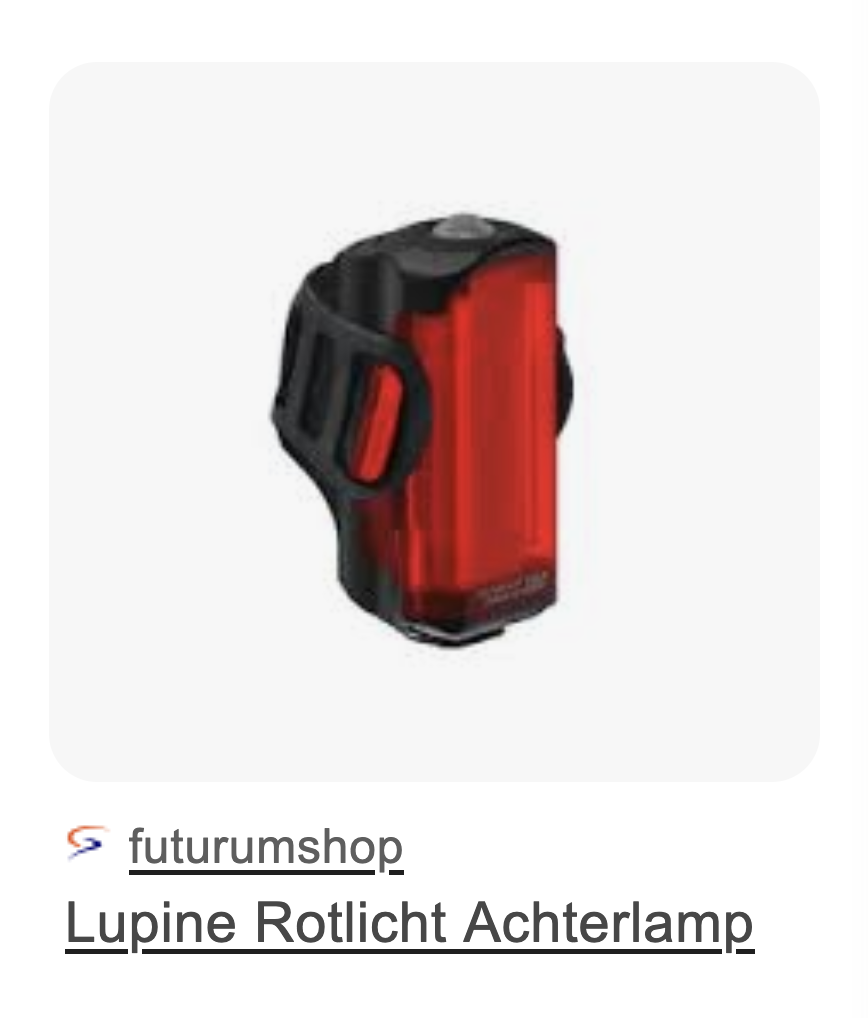
Task: Open the red rear light product image
Action: coord(434,420)
